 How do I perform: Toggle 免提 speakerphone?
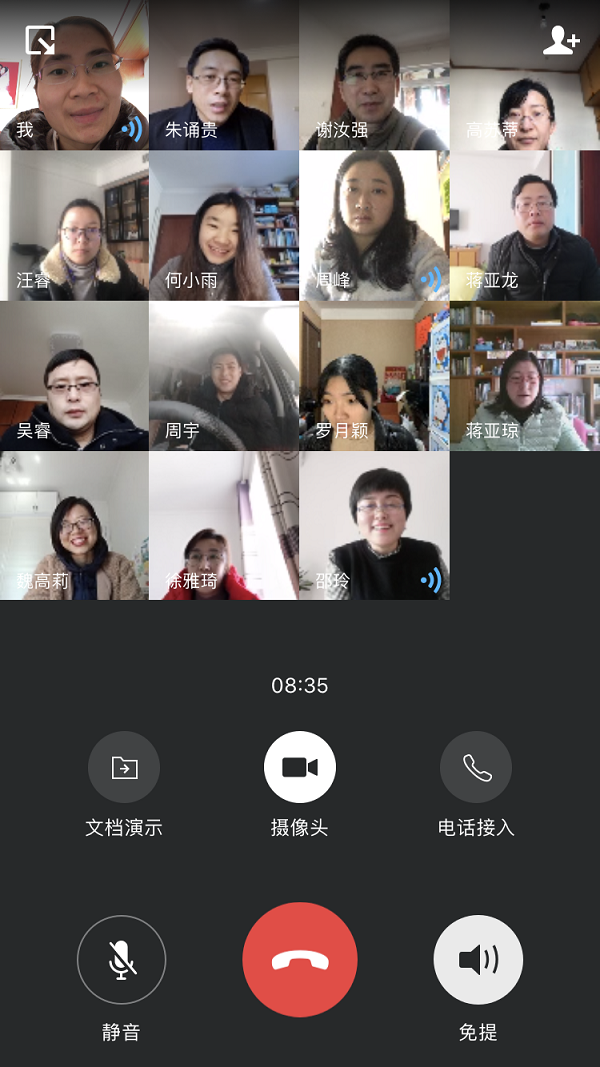pos(478,960)
